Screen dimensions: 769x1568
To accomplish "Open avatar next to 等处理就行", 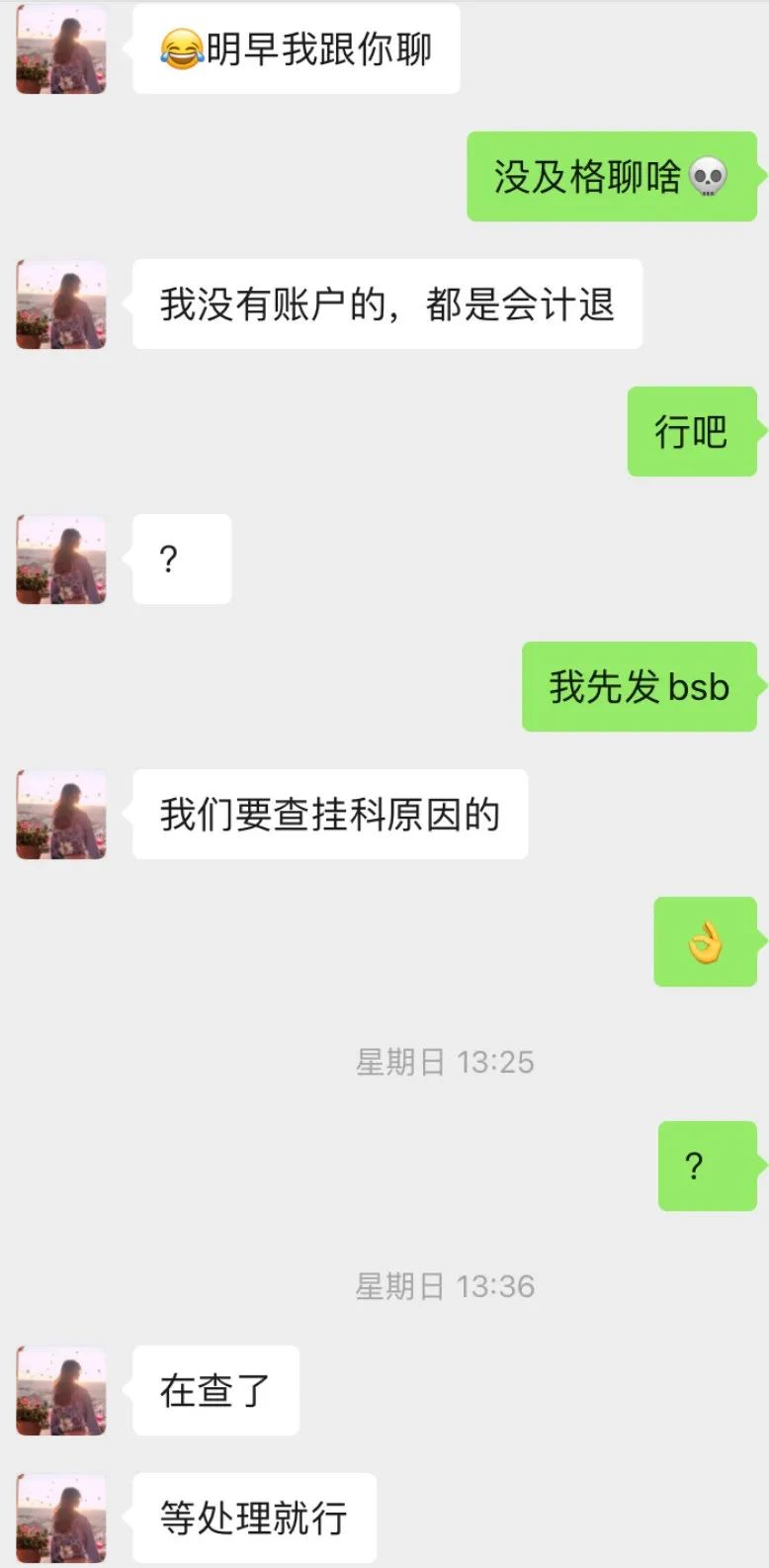I will (60, 1518).
